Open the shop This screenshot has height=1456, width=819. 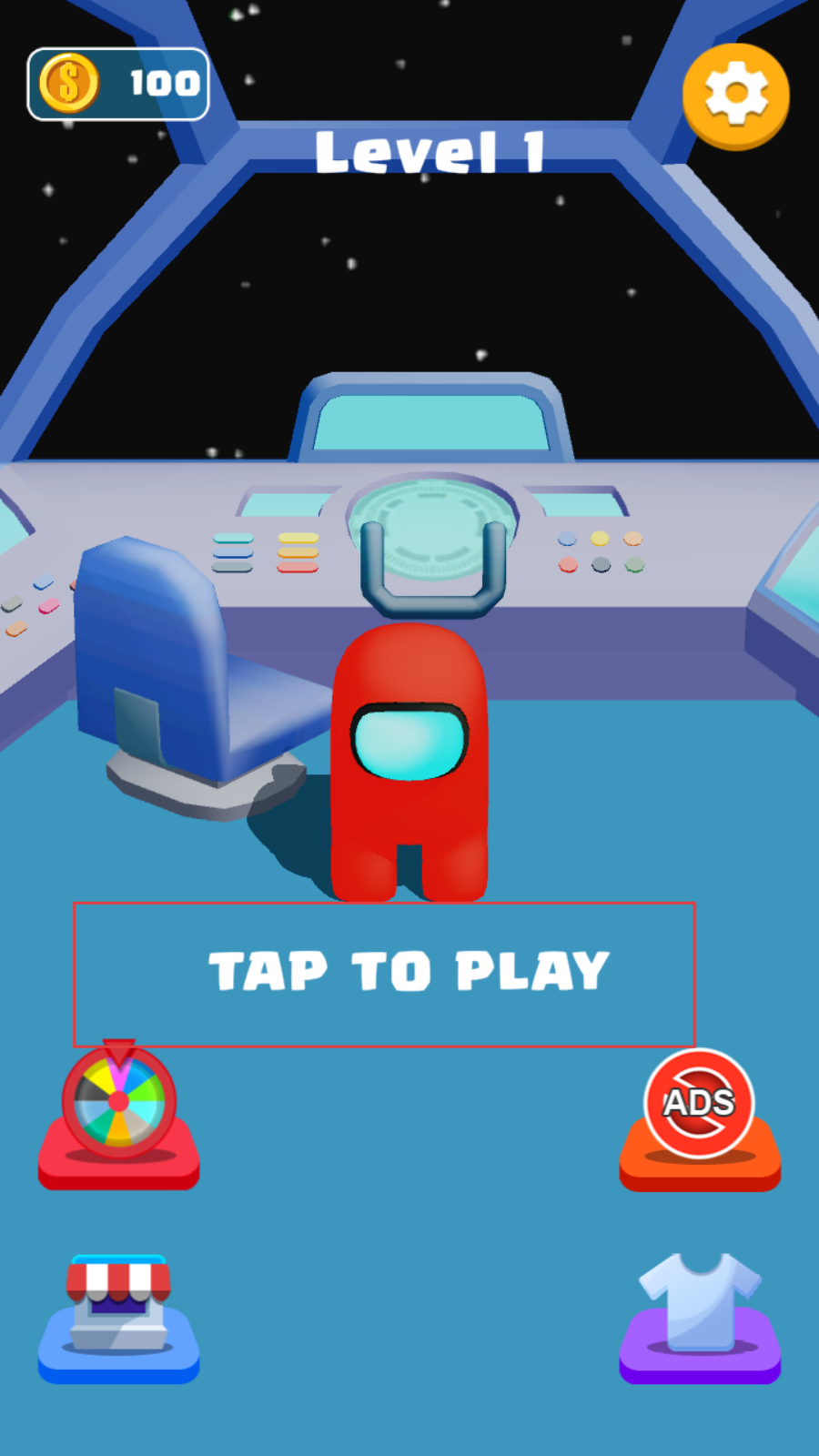118,1319
